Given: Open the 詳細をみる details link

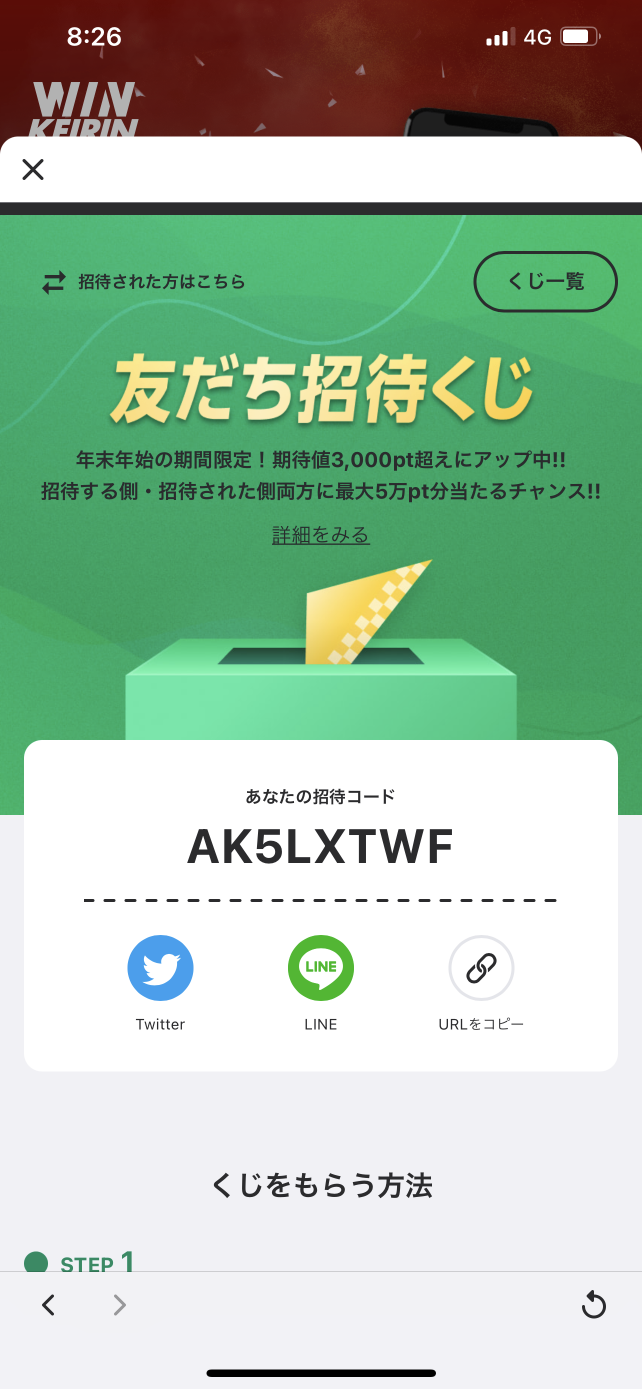Looking at the screenshot, I should pyautogui.click(x=321, y=536).
